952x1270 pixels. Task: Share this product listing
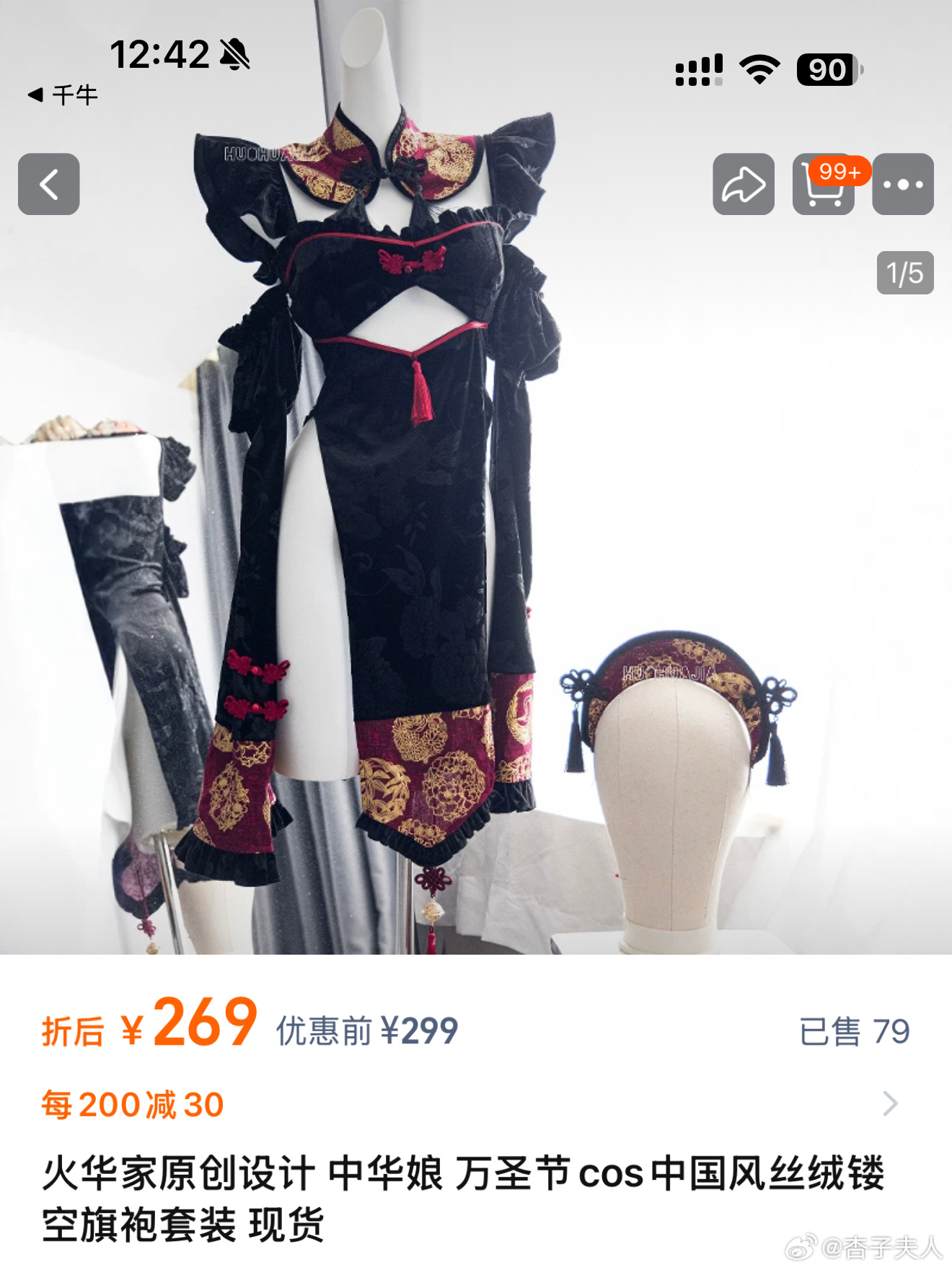743,184
